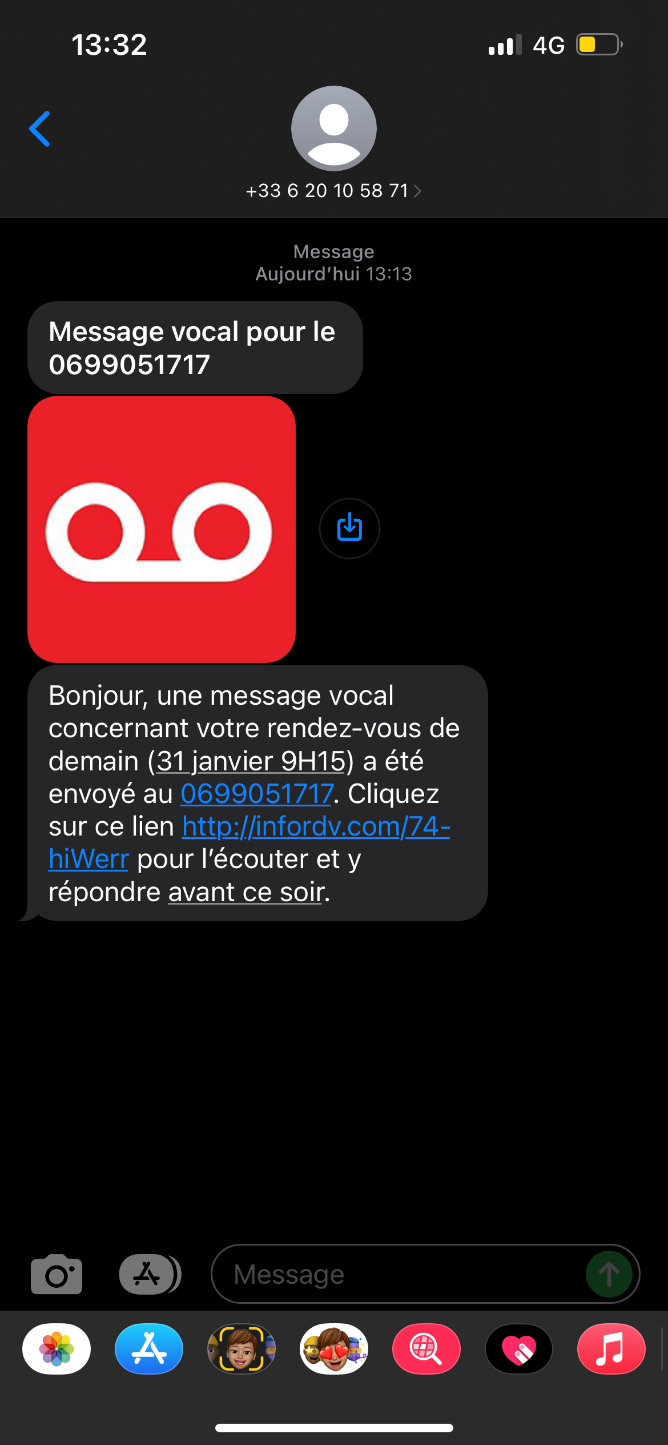This screenshot has width=668, height=1445.
Task: Open the #images search app
Action: click(x=426, y=1349)
